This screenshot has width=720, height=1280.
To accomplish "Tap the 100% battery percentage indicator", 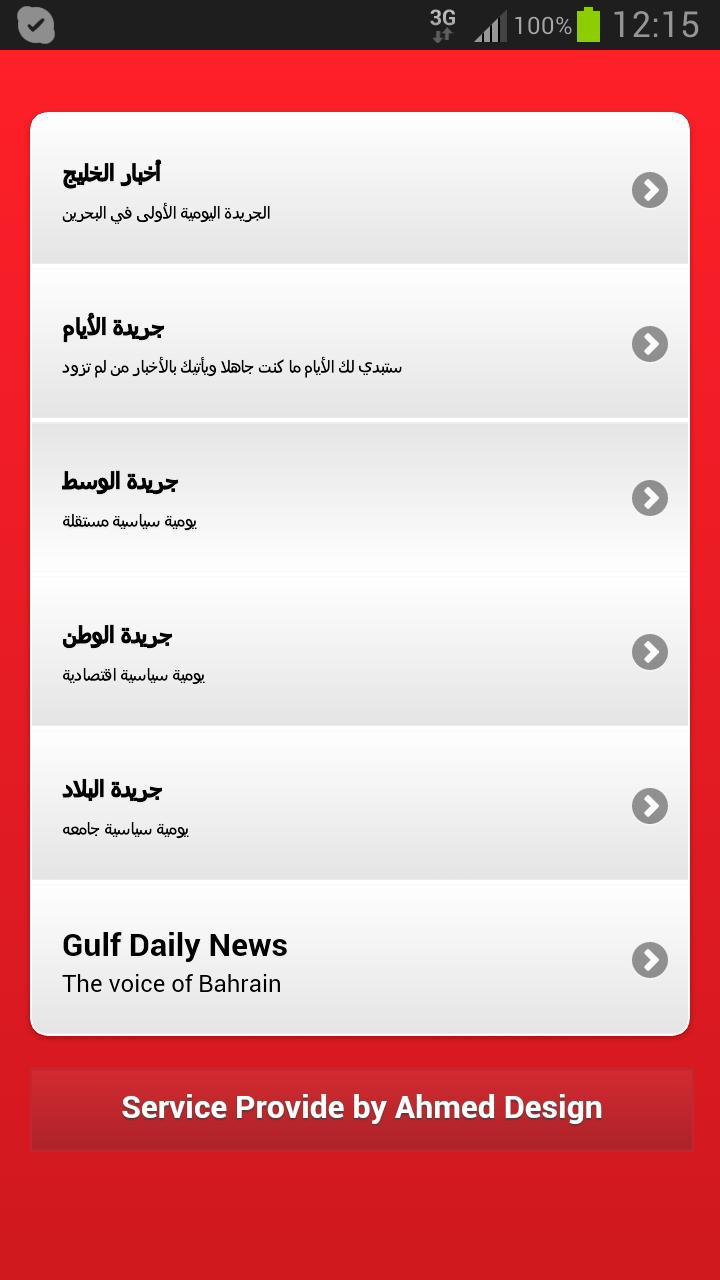I will tap(540, 24).
